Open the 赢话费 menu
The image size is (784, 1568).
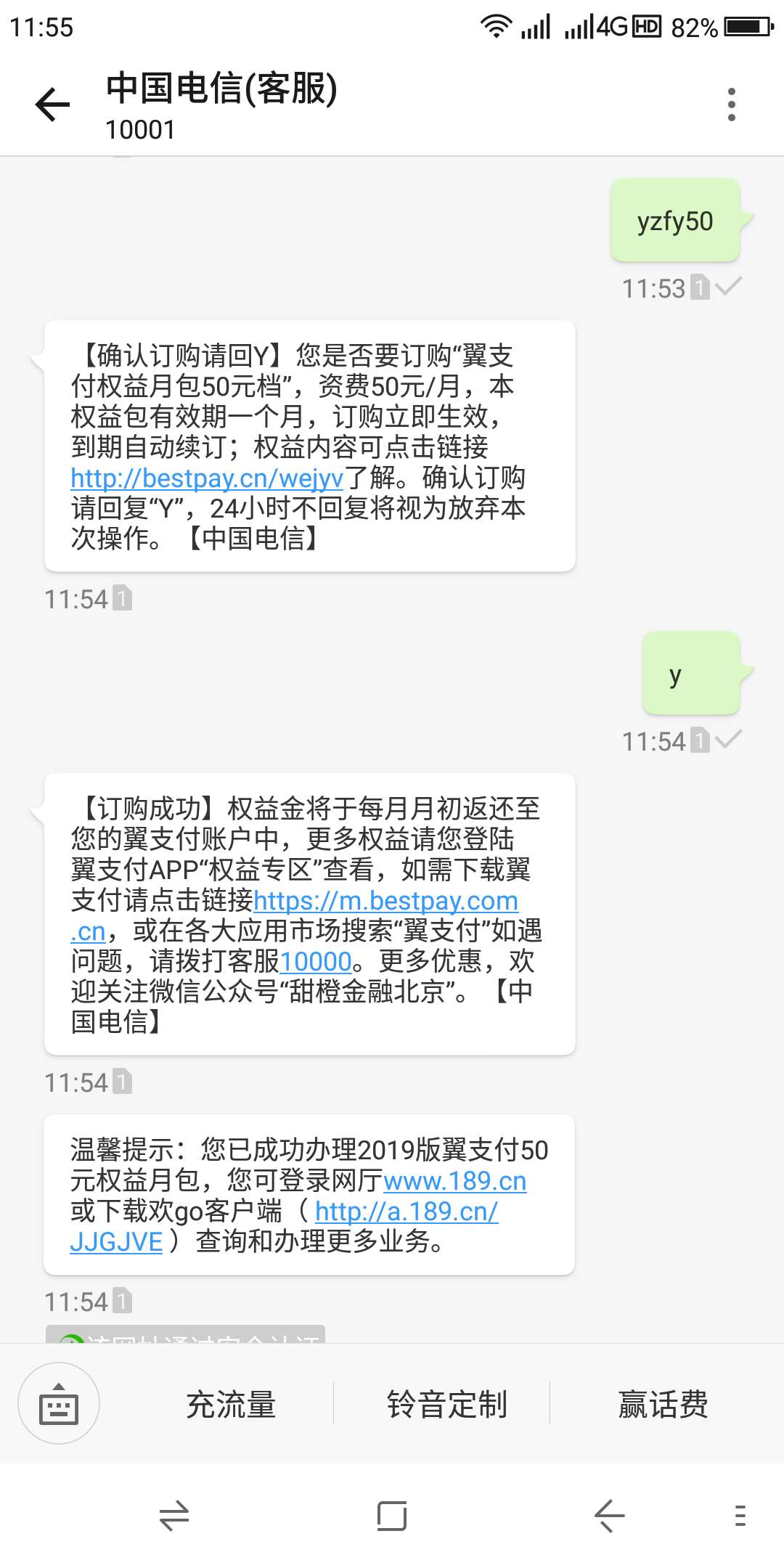pyautogui.click(x=663, y=1404)
